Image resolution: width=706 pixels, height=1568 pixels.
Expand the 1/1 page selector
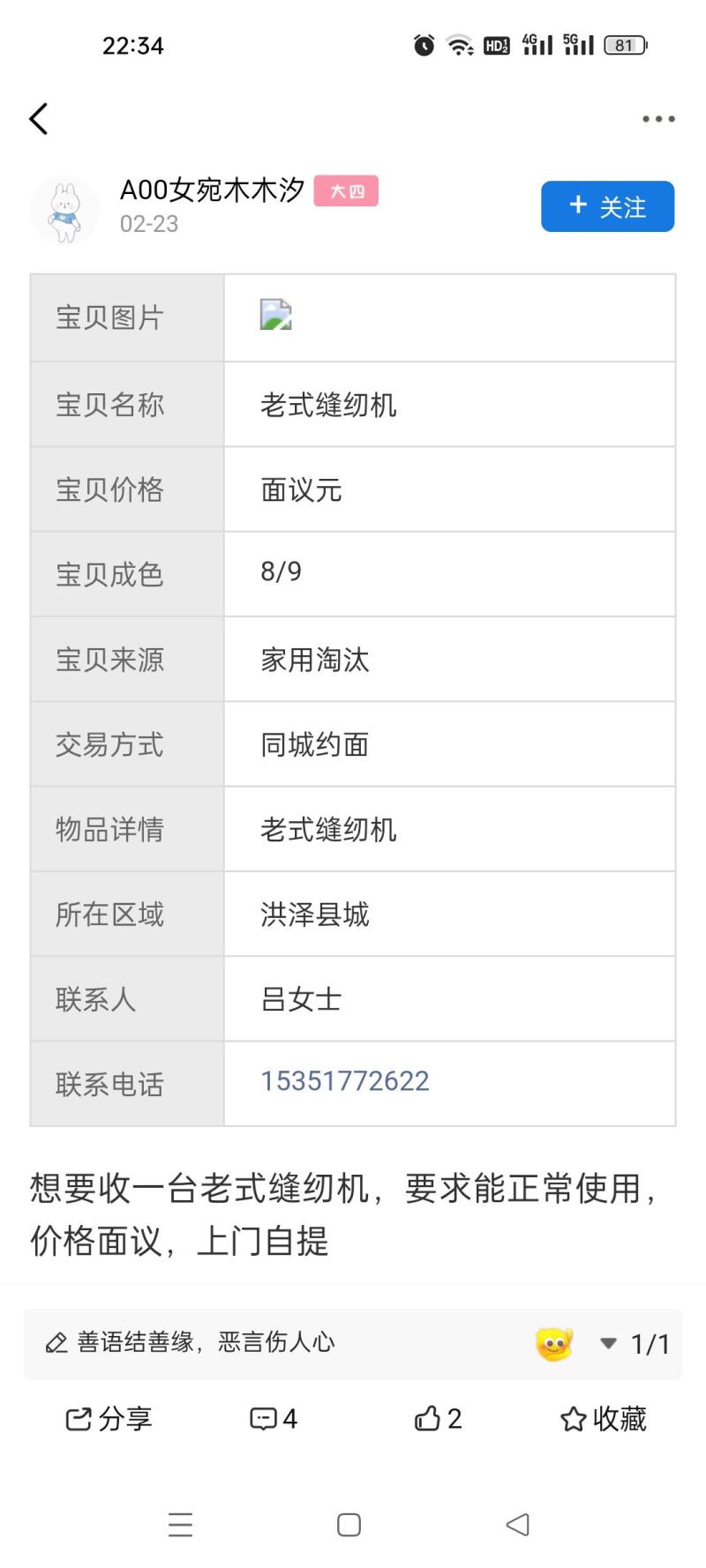pos(635,1344)
